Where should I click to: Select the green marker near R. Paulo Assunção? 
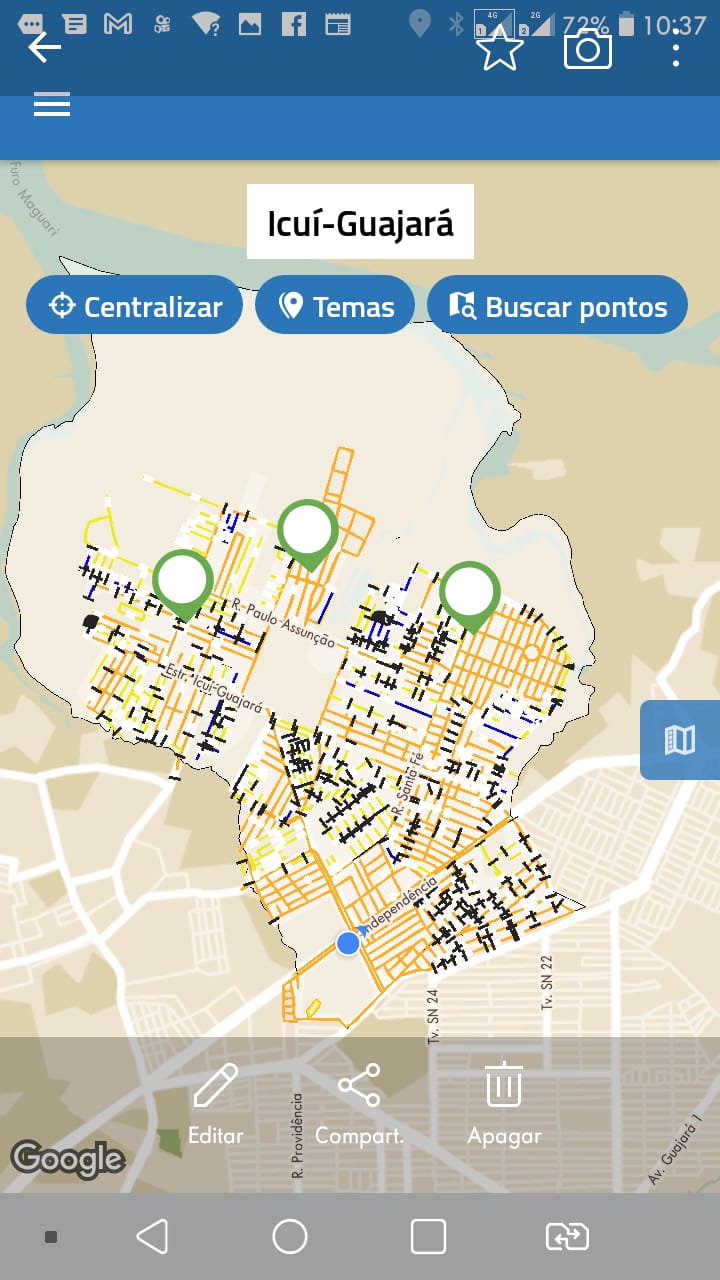coord(308,531)
